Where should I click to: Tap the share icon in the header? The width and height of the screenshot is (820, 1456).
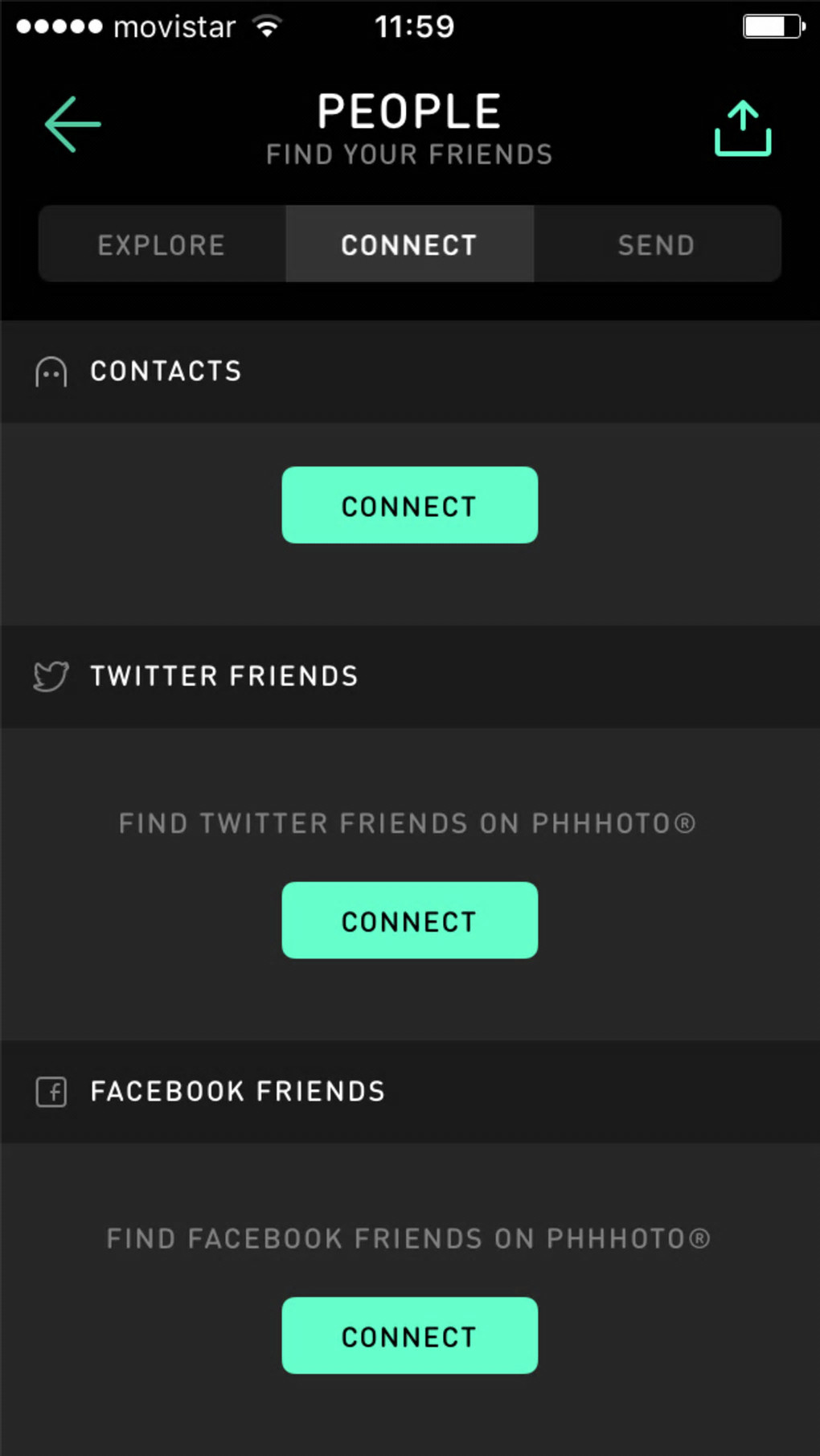[743, 129]
